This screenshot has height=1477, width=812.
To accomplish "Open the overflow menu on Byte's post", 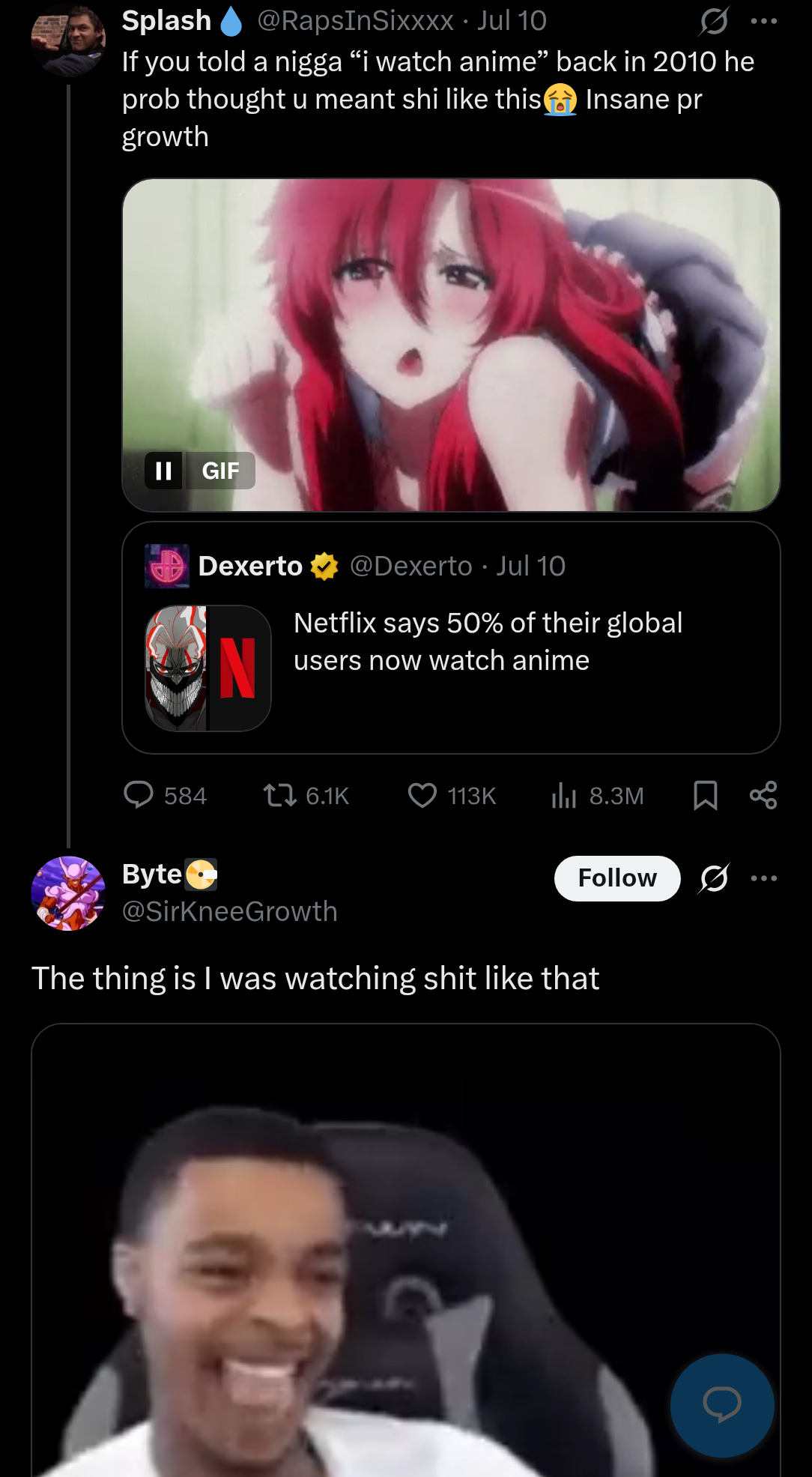I will 763,878.
